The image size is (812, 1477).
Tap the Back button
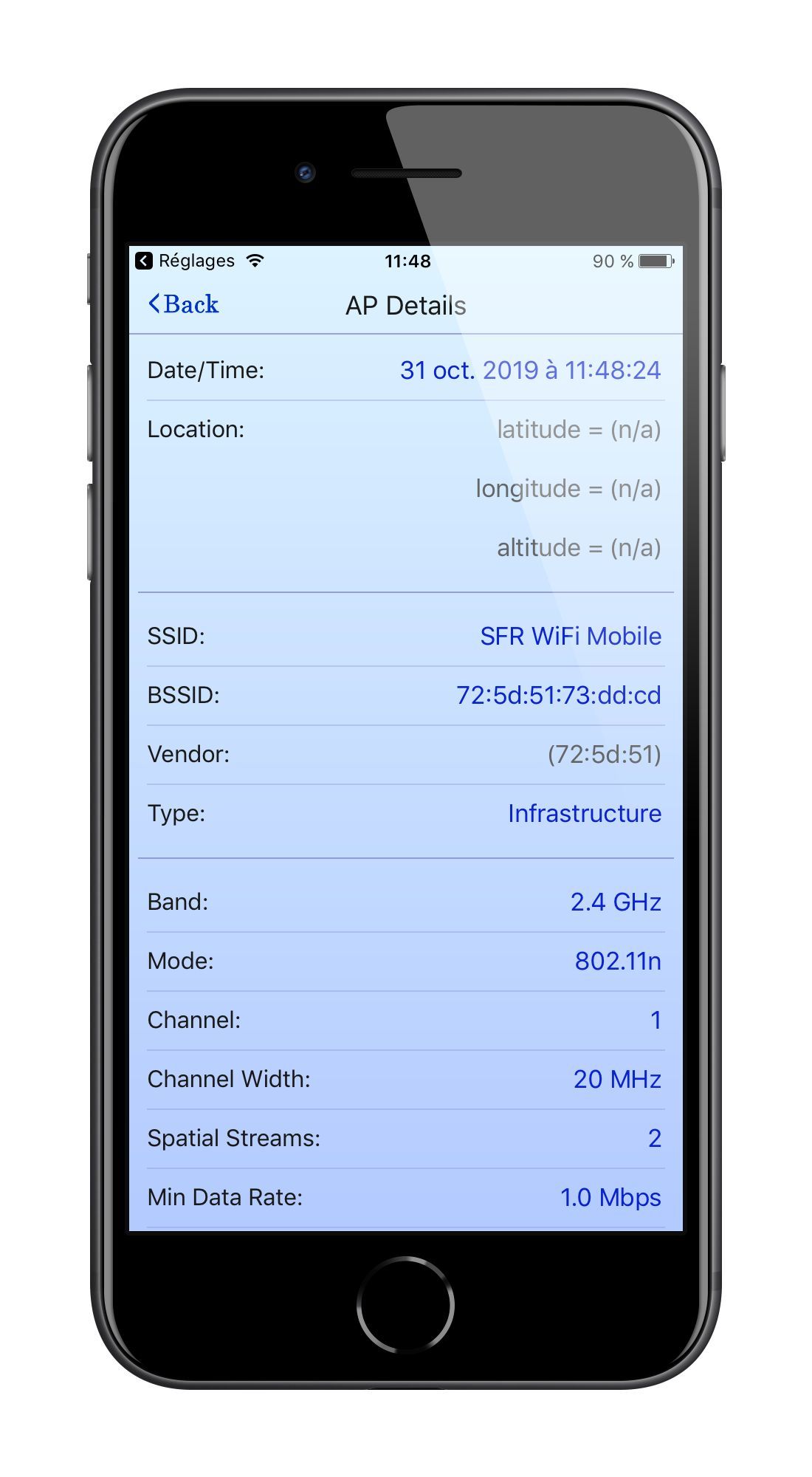click(x=183, y=304)
